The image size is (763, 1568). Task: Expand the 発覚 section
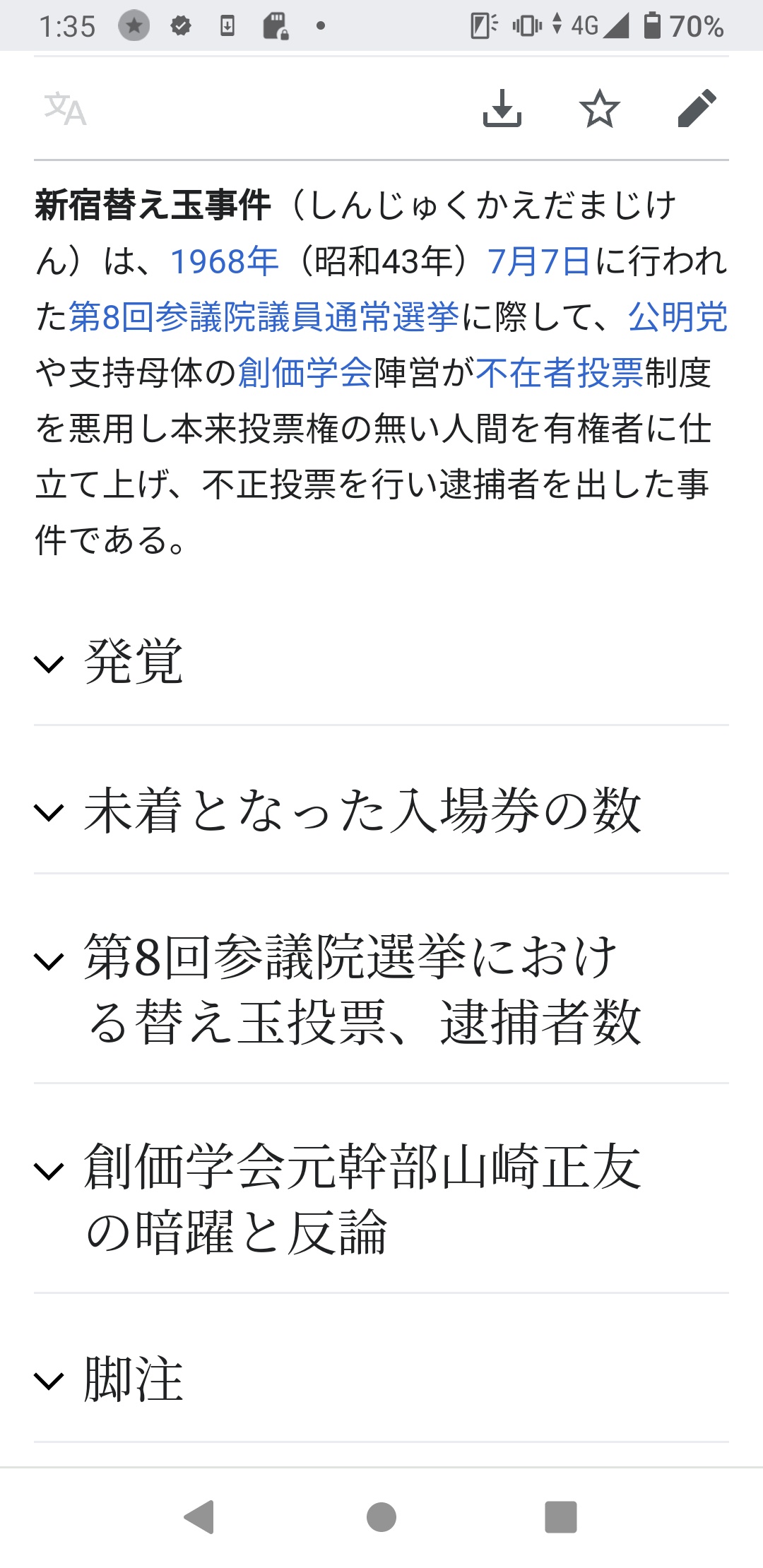click(x=134, y=663)
